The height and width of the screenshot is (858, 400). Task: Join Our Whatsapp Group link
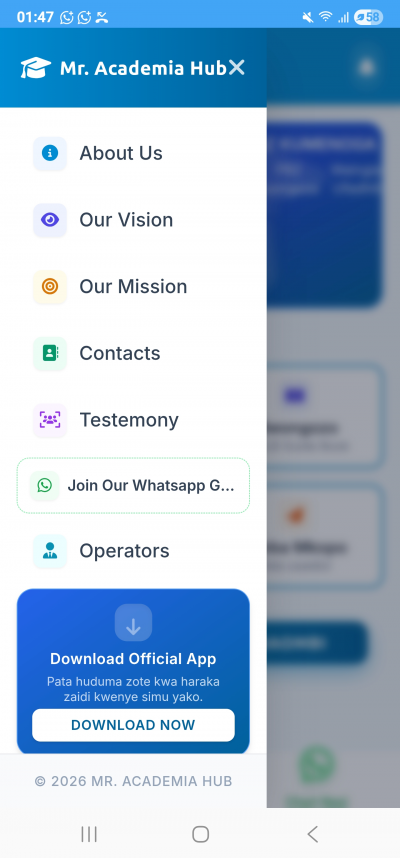coord(133,485)
